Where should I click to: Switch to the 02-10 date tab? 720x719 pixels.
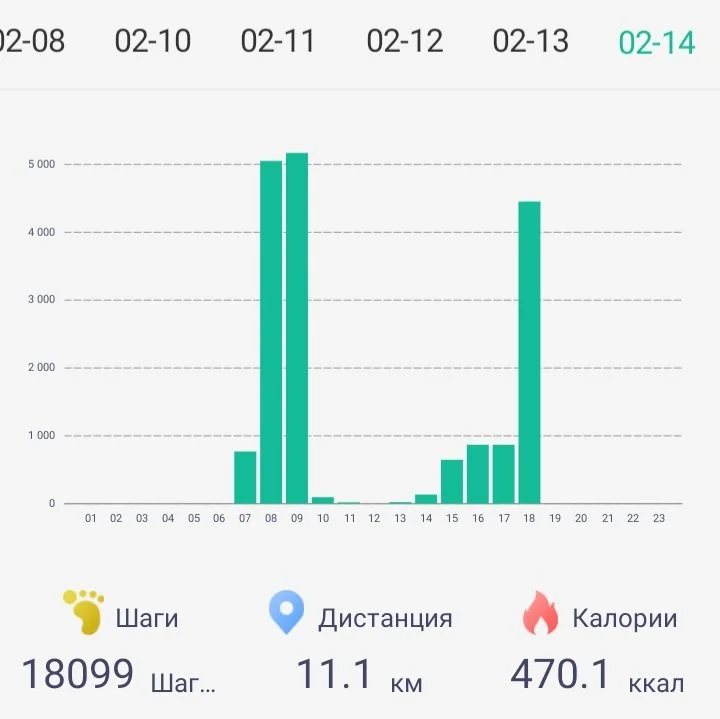[x=153, y=41]
